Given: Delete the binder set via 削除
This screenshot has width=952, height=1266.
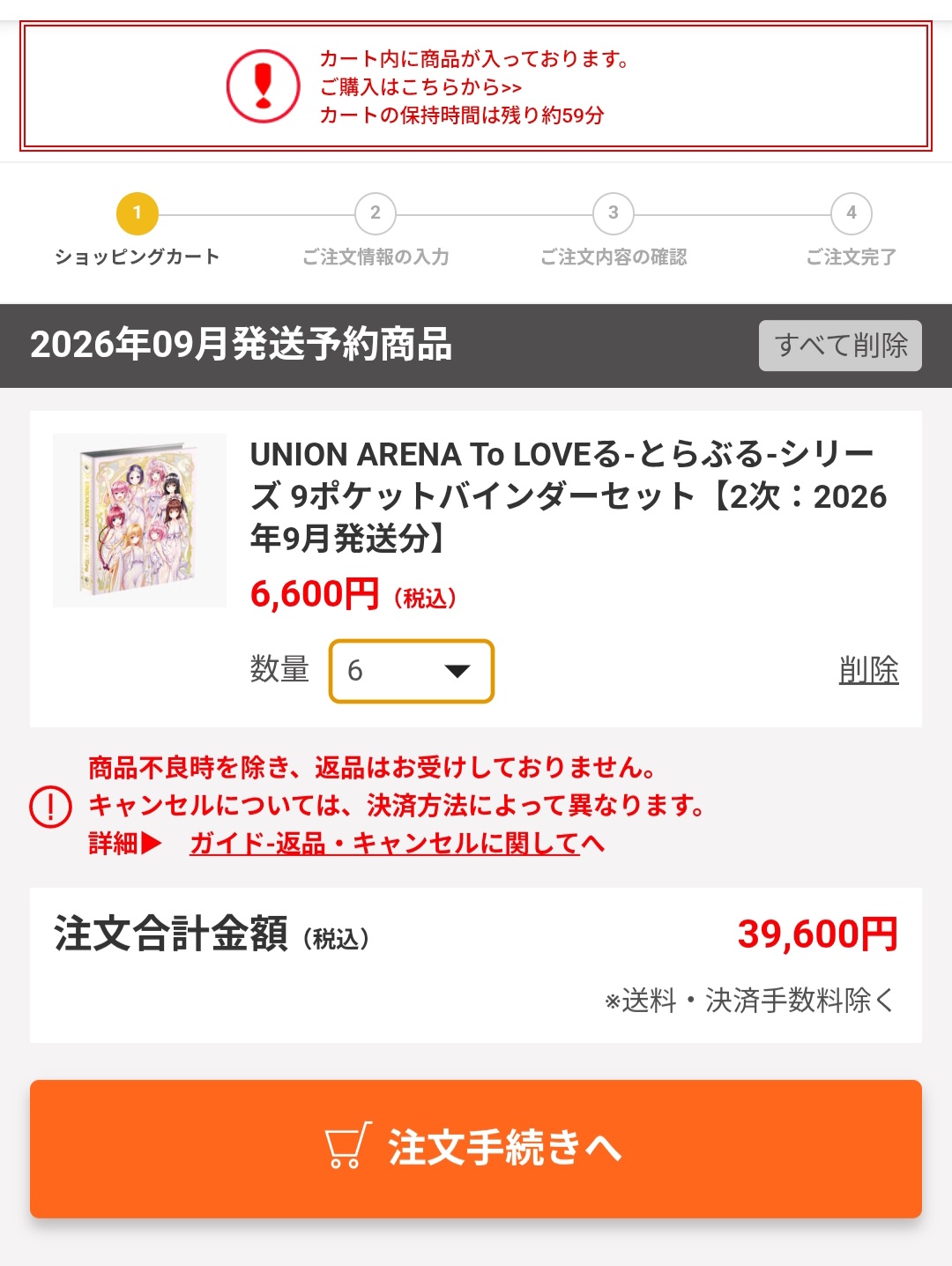Looking at the screenshot, I should coord(868,671).
